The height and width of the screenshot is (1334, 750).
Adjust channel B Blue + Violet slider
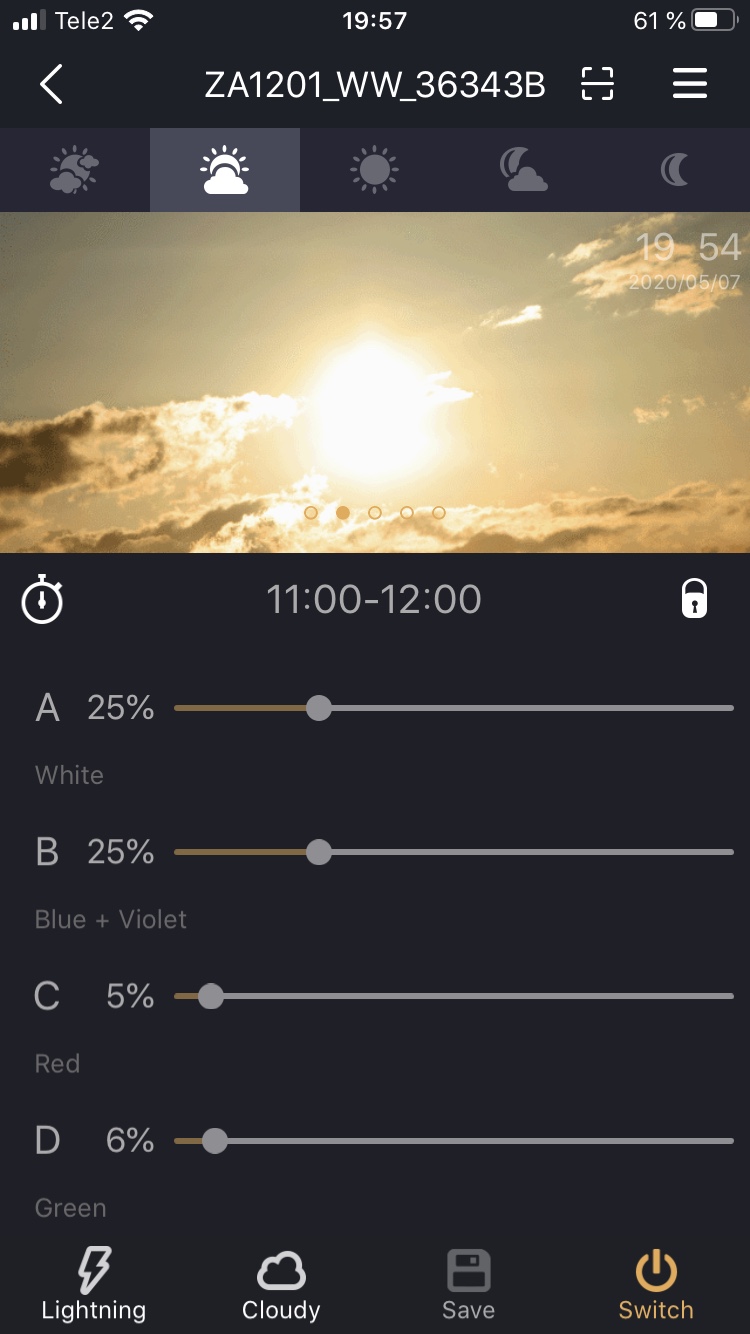tap(454, 852)
